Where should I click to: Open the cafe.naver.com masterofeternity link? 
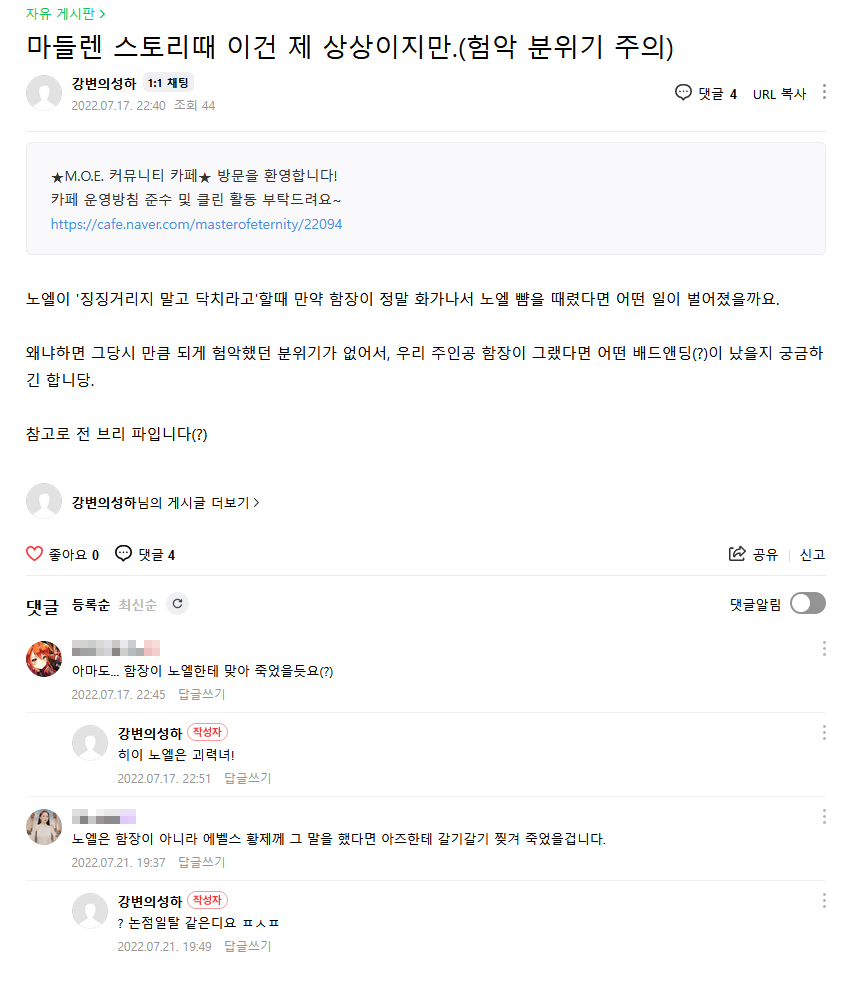tap(197, 224)
